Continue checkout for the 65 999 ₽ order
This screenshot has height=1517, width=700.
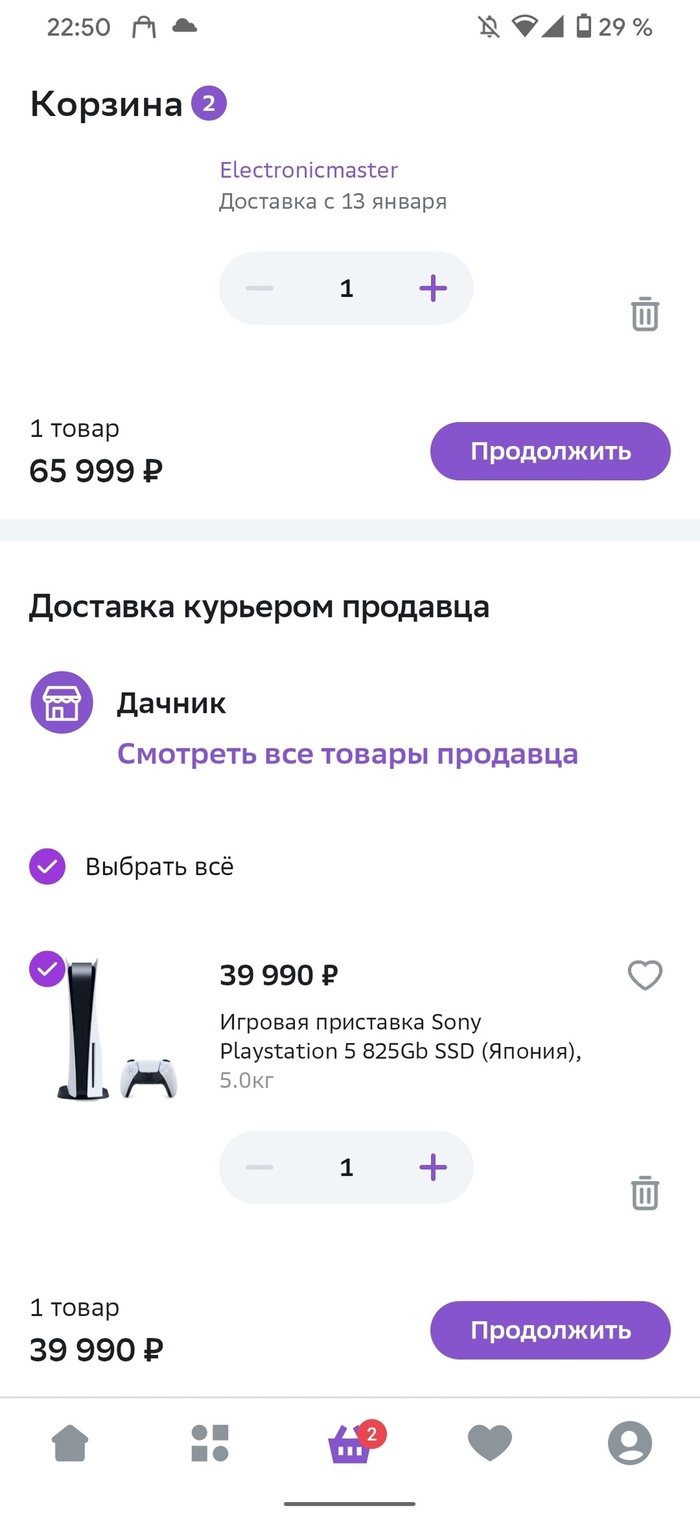pos(550,451)
